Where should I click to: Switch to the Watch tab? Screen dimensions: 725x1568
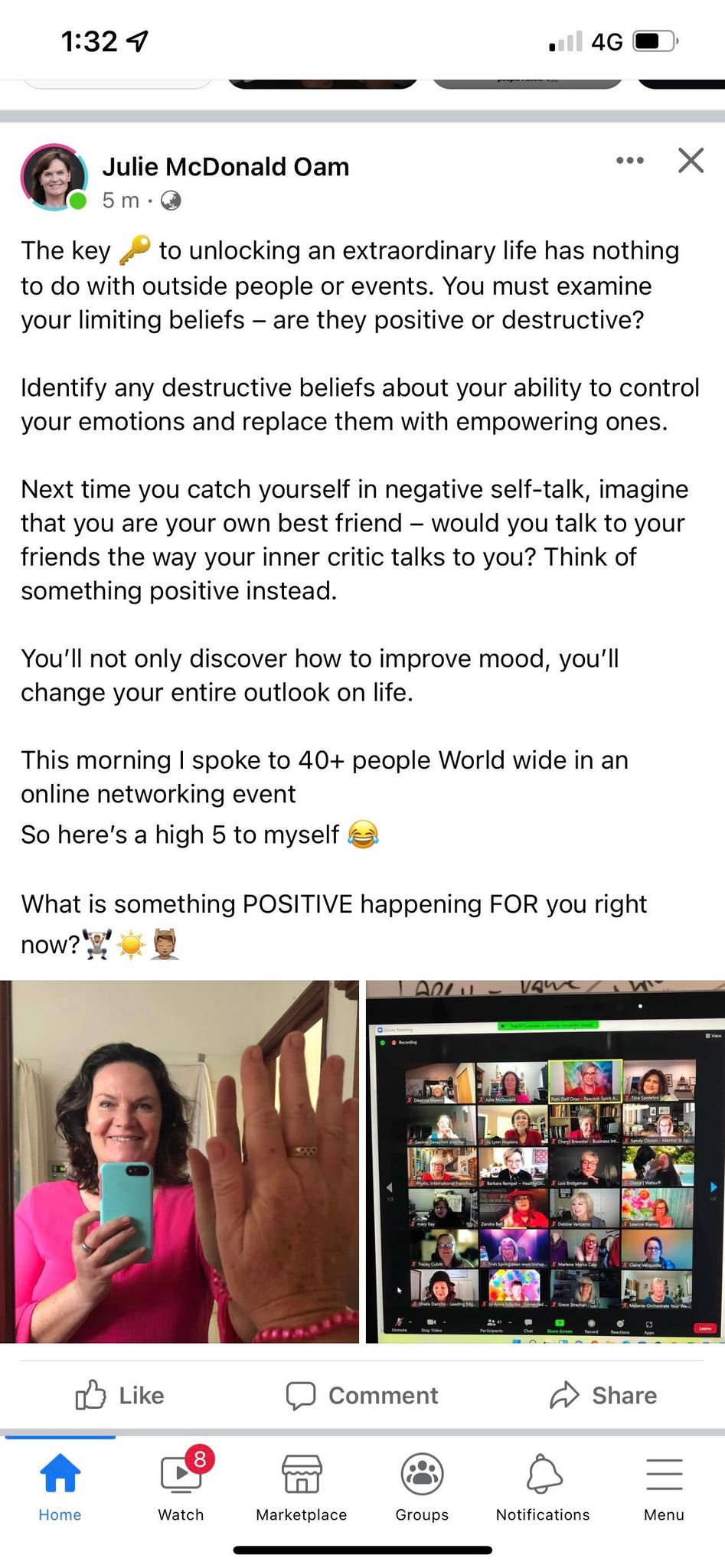pos(181,1485)
